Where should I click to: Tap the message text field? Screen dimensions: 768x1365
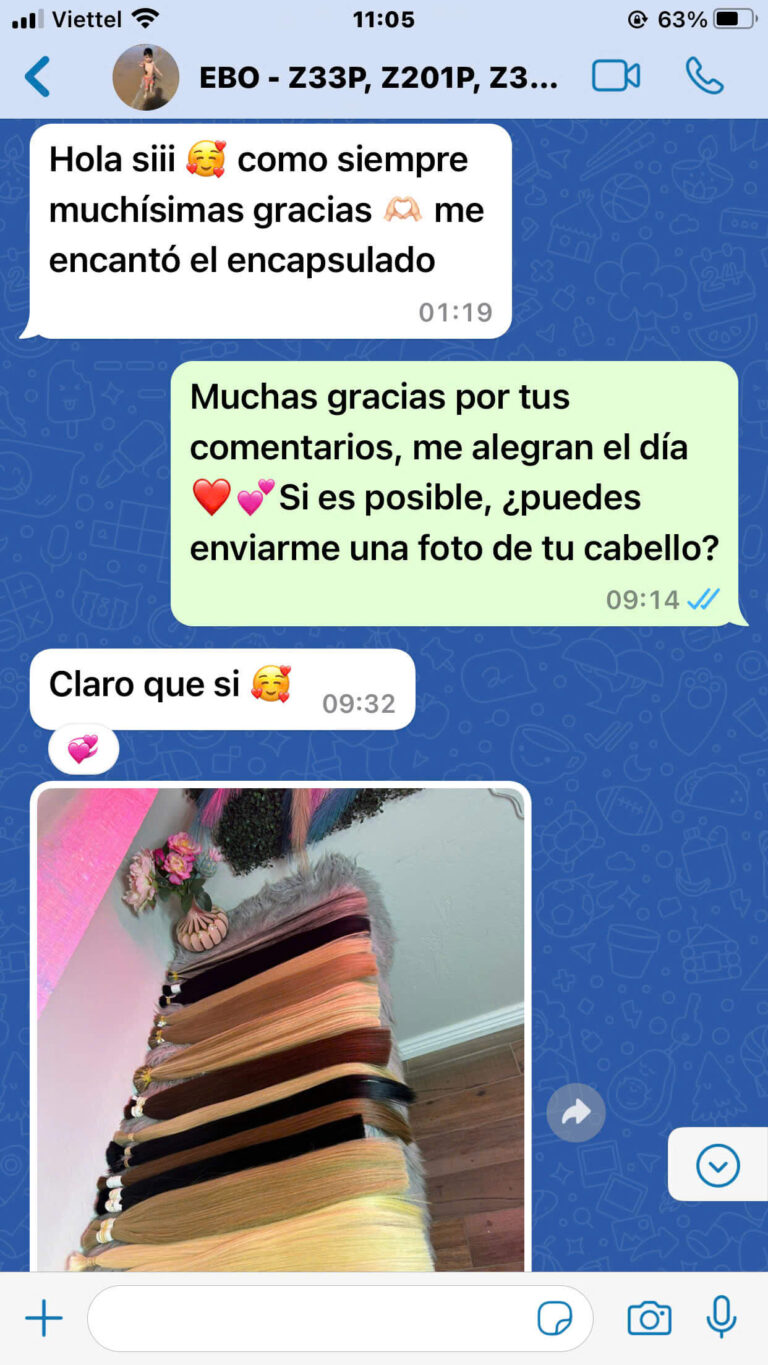310,1319
